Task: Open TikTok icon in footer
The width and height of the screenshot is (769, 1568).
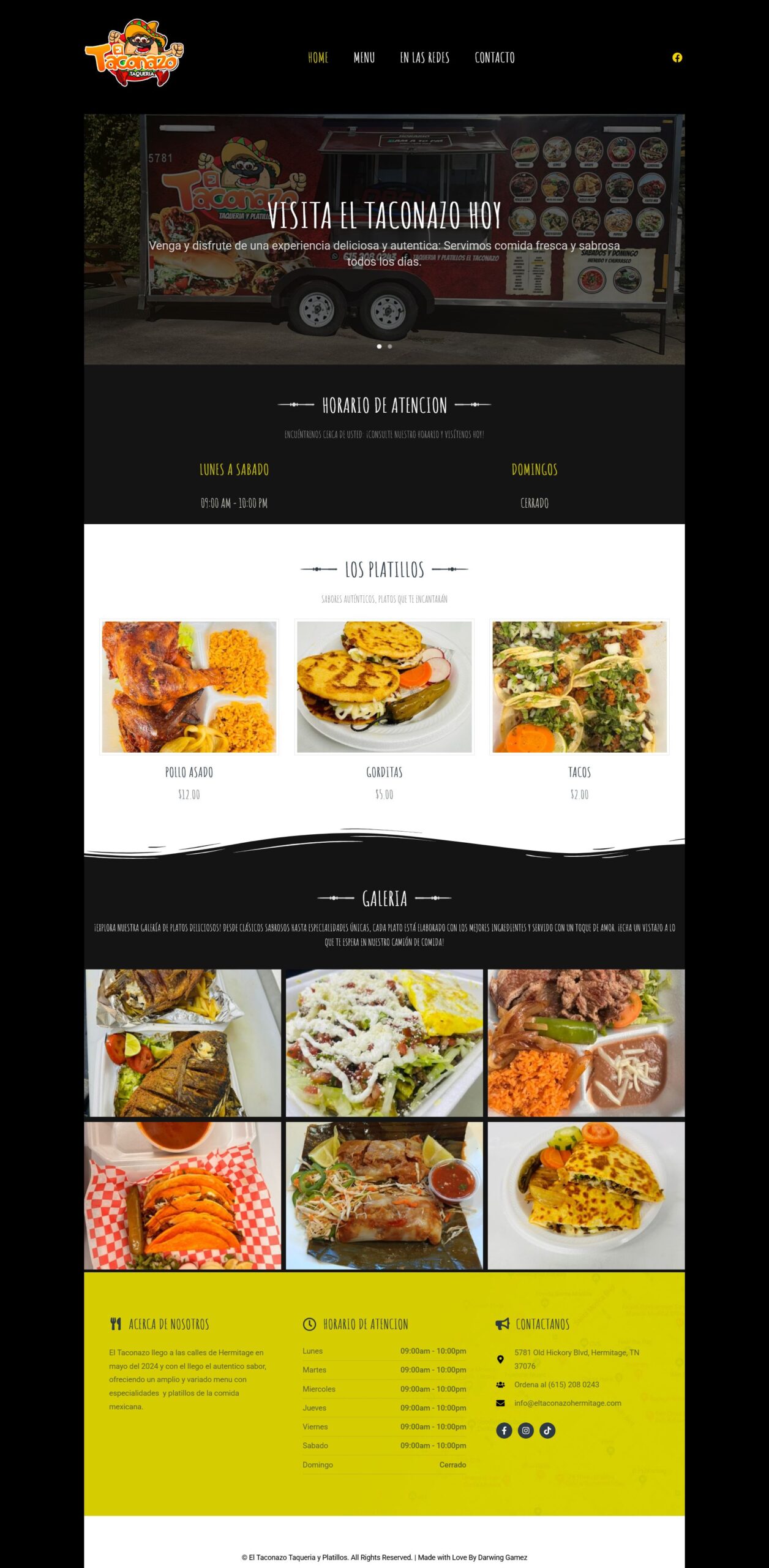Action: coord(547,1430)
